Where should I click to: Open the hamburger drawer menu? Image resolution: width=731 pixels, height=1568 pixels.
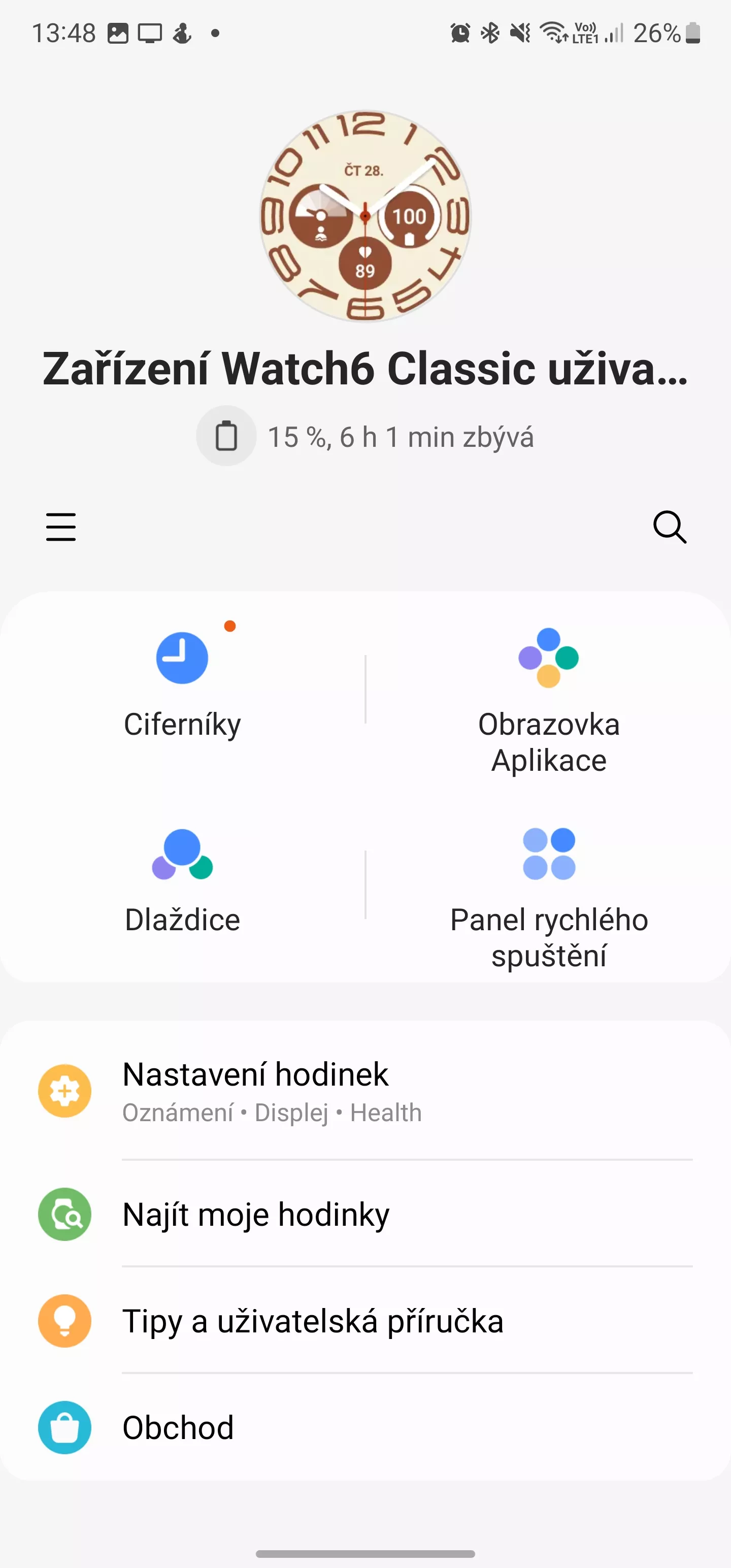click(61, 527)
